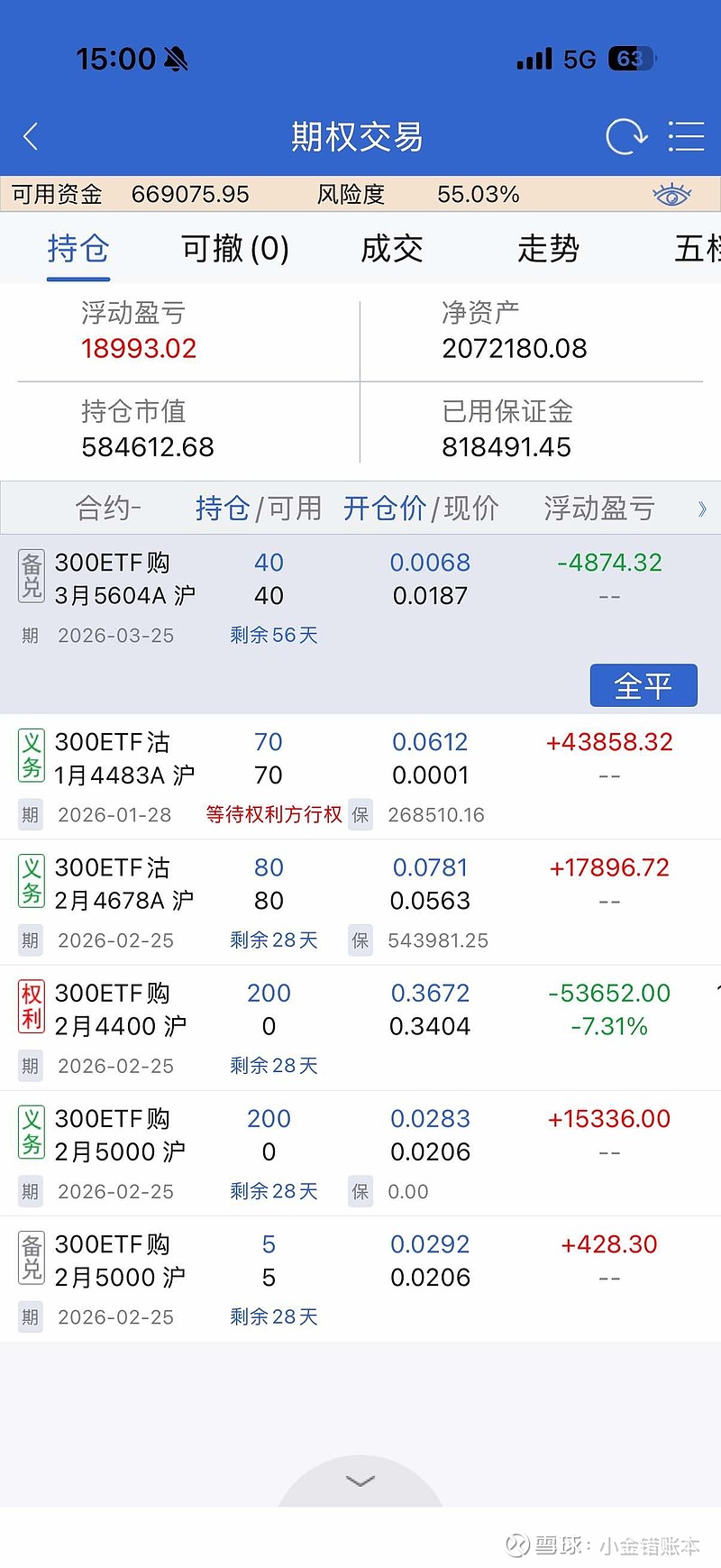
Task: Tap the notification-muted bell icon
Action: coord(177,58)
